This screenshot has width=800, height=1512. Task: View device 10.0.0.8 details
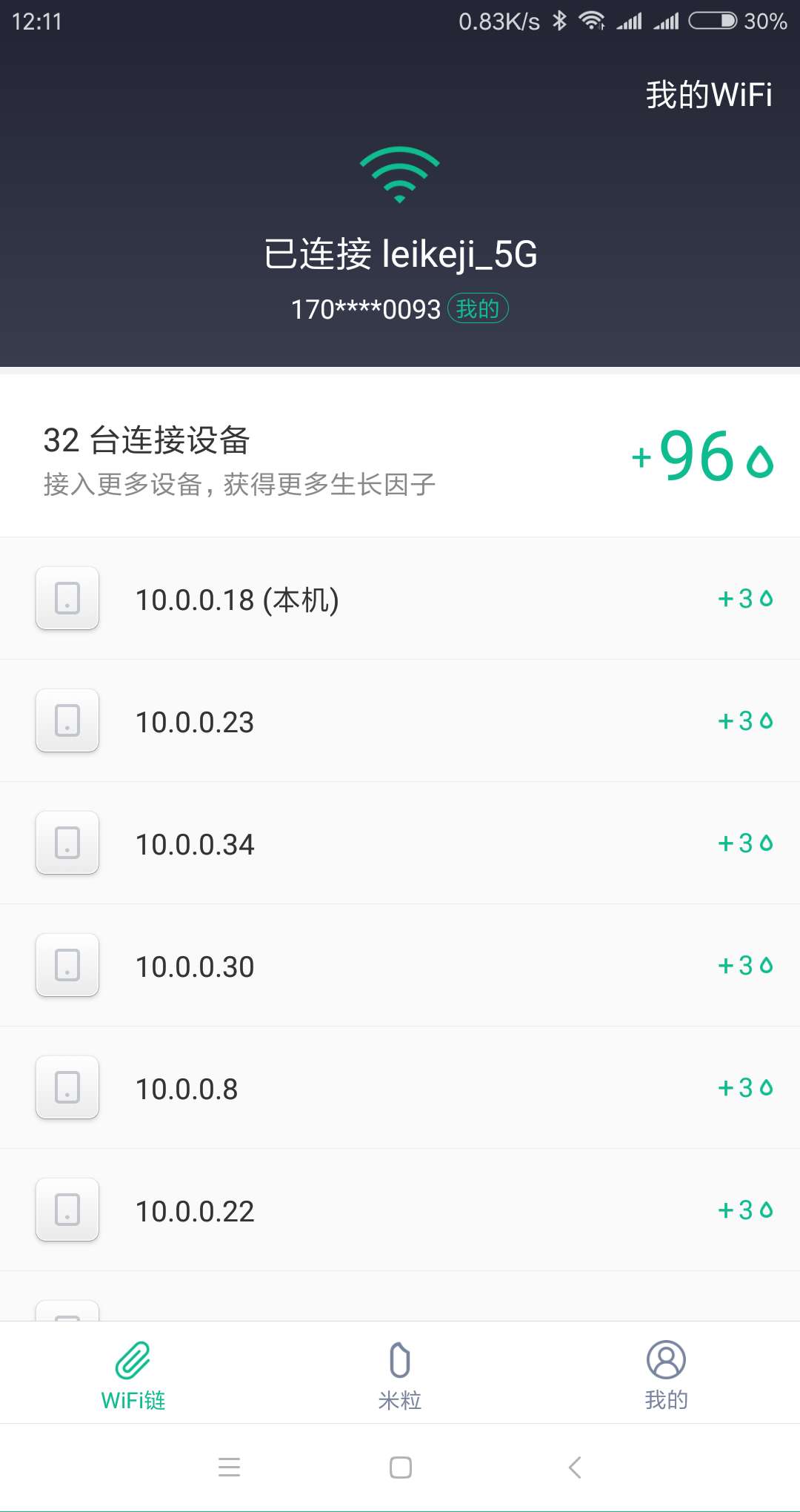(400, 1088)
